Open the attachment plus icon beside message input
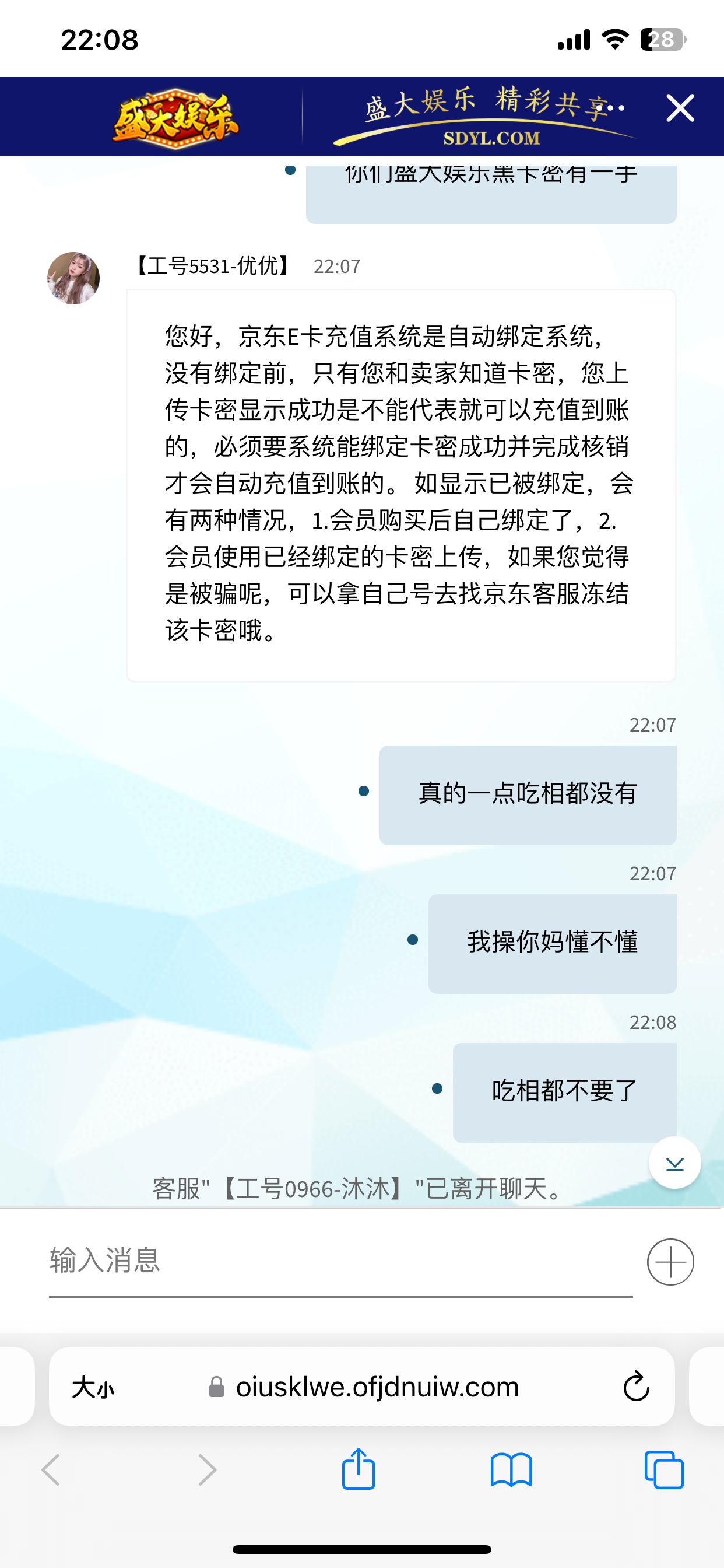Viewport: 724px width, 1568px height. [x=670, y=1262]
